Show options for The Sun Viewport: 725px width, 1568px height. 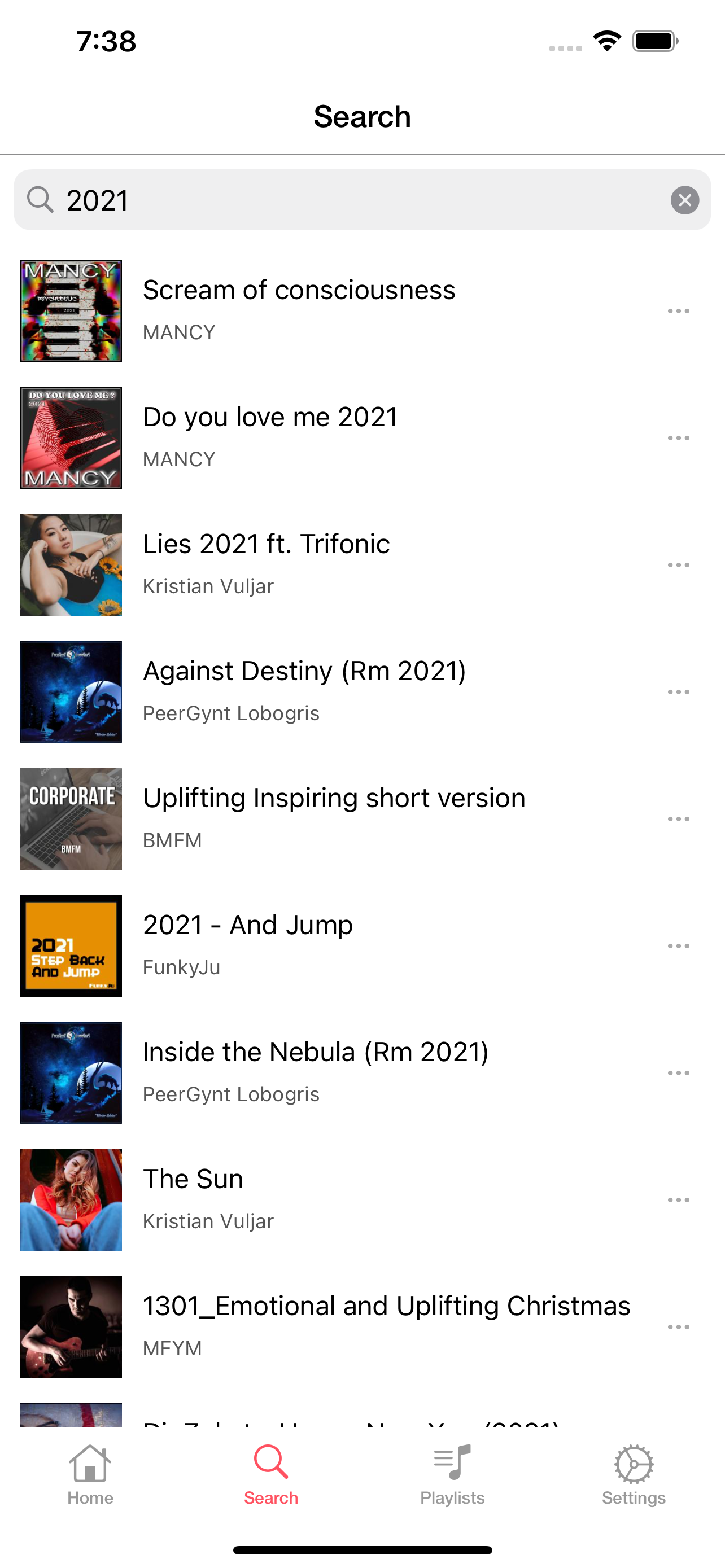(678, 1201)
